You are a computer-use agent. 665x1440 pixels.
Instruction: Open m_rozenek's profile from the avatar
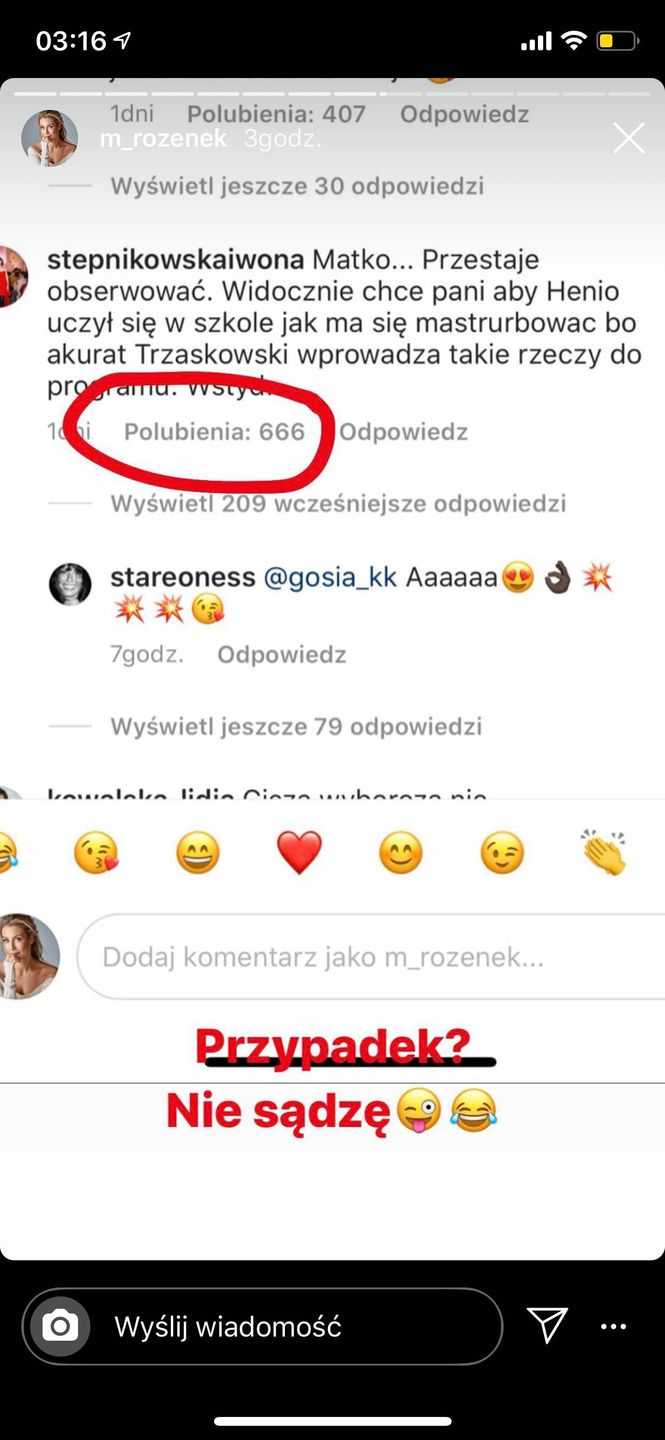point(49,138)
